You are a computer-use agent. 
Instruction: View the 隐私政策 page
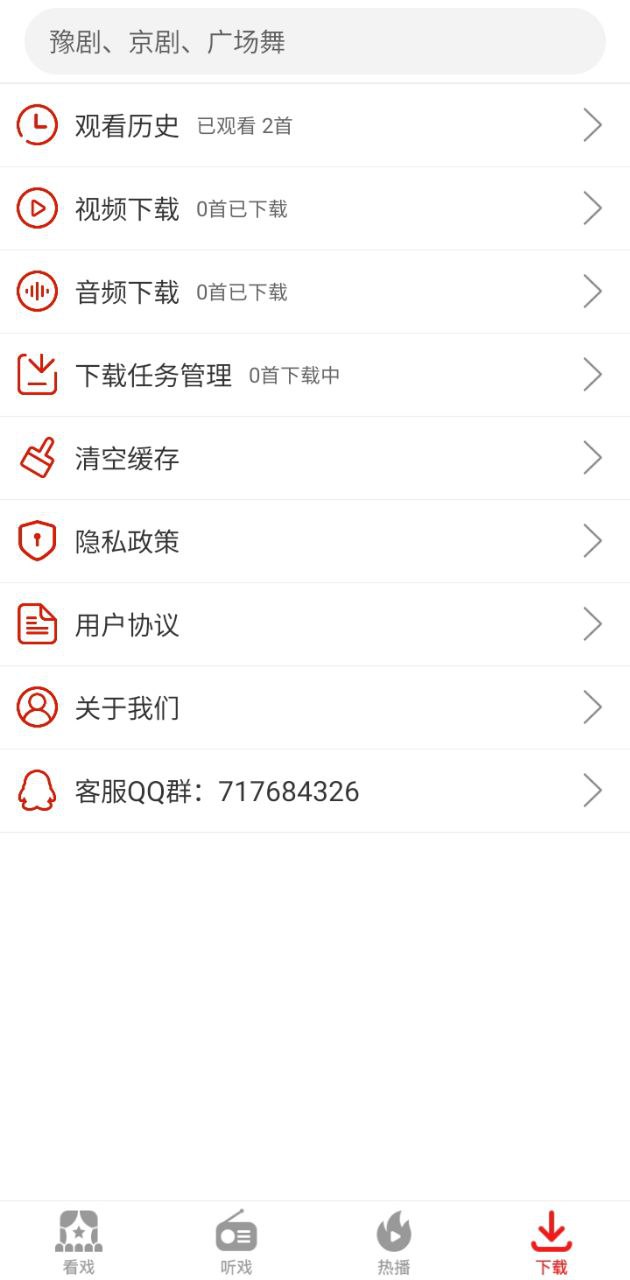[x=315, y=542]
